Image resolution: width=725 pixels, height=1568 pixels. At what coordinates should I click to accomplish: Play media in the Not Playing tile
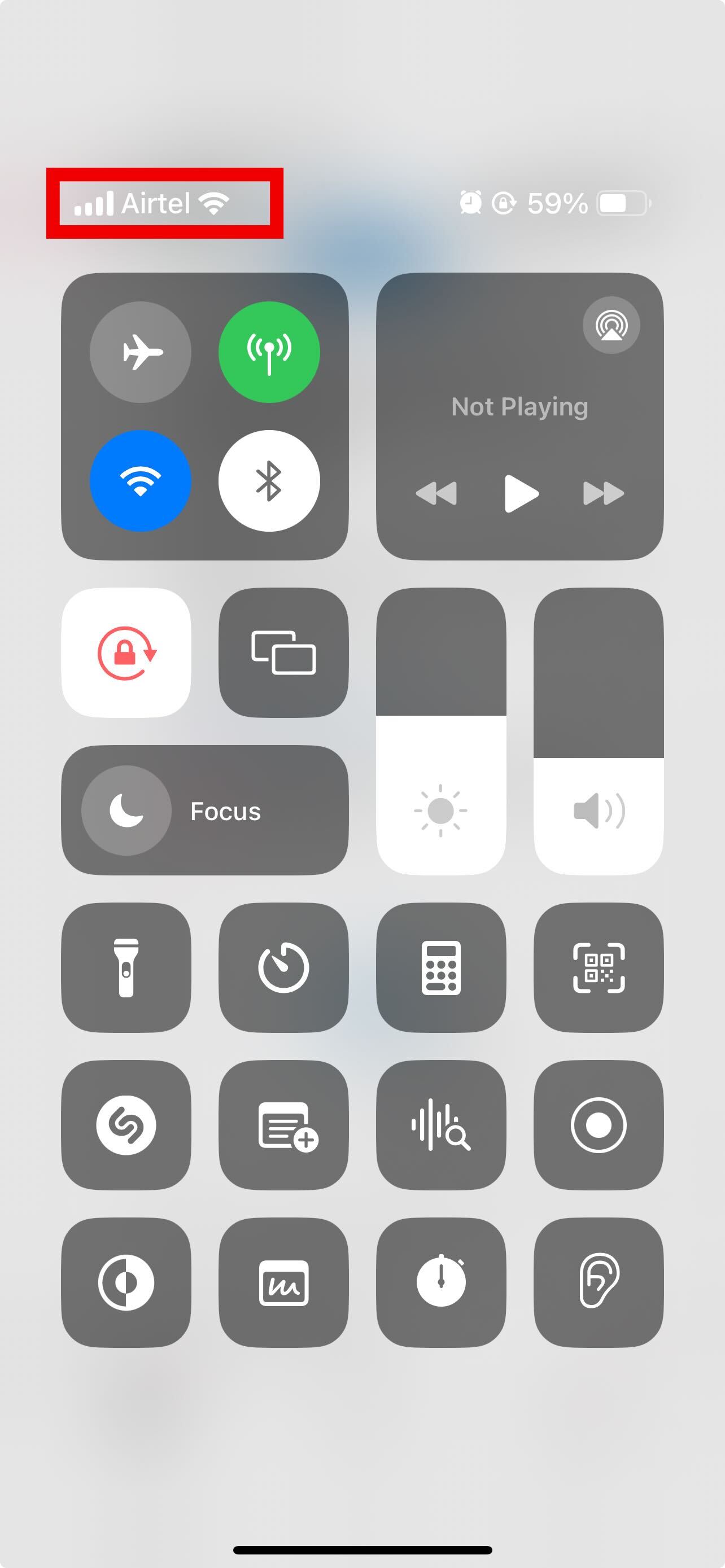[x=521, y=493]
